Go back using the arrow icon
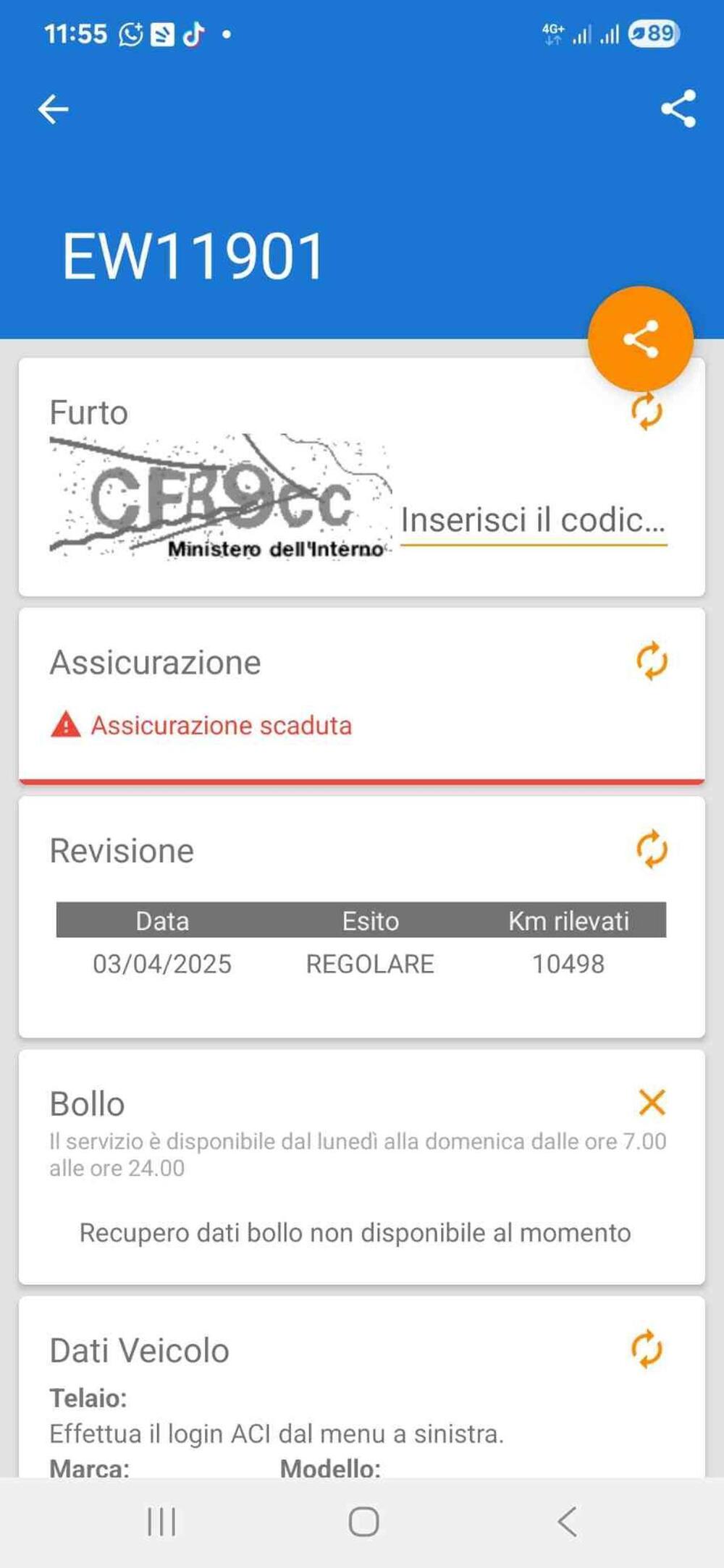The height and width of the screenshot is (1568, 724). click(x=53, y=109)
